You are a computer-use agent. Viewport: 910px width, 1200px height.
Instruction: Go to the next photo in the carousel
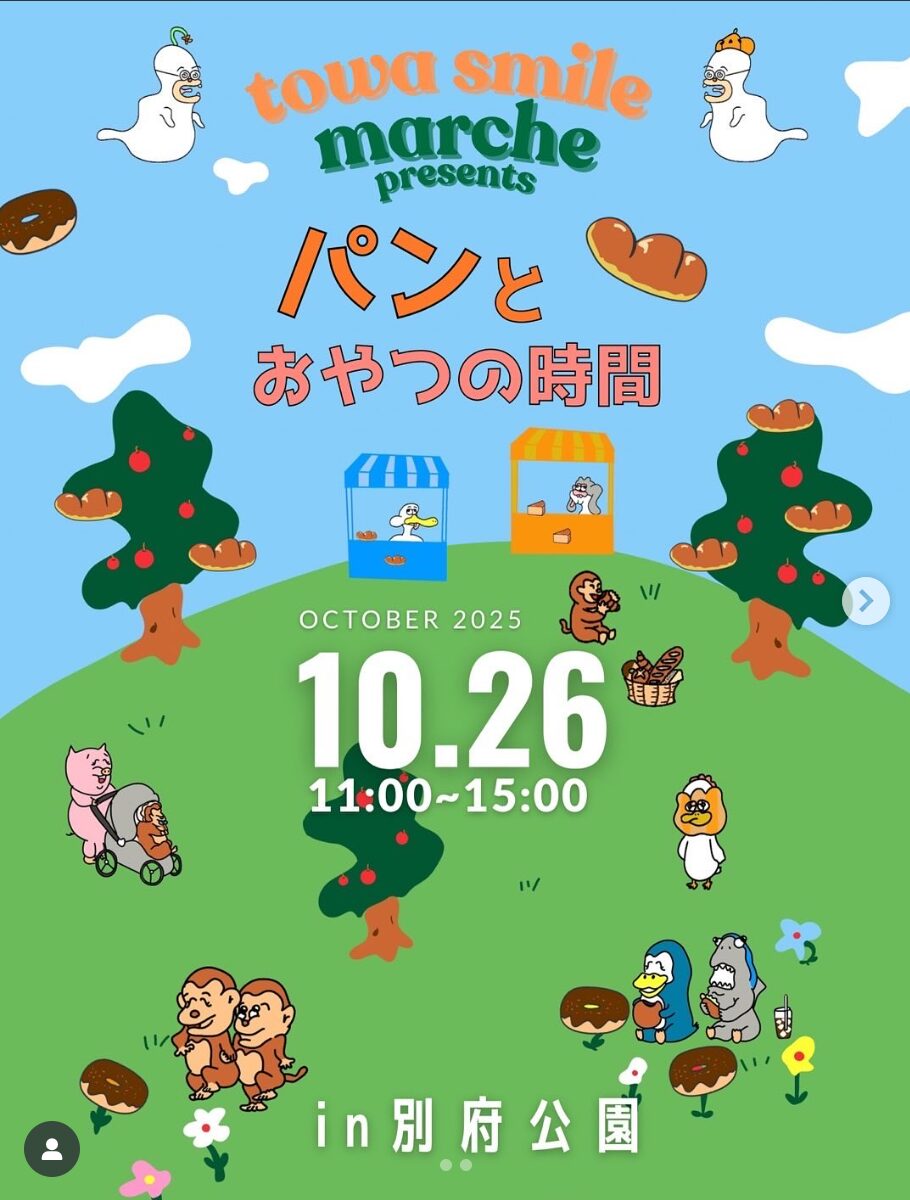coord(866,601)
